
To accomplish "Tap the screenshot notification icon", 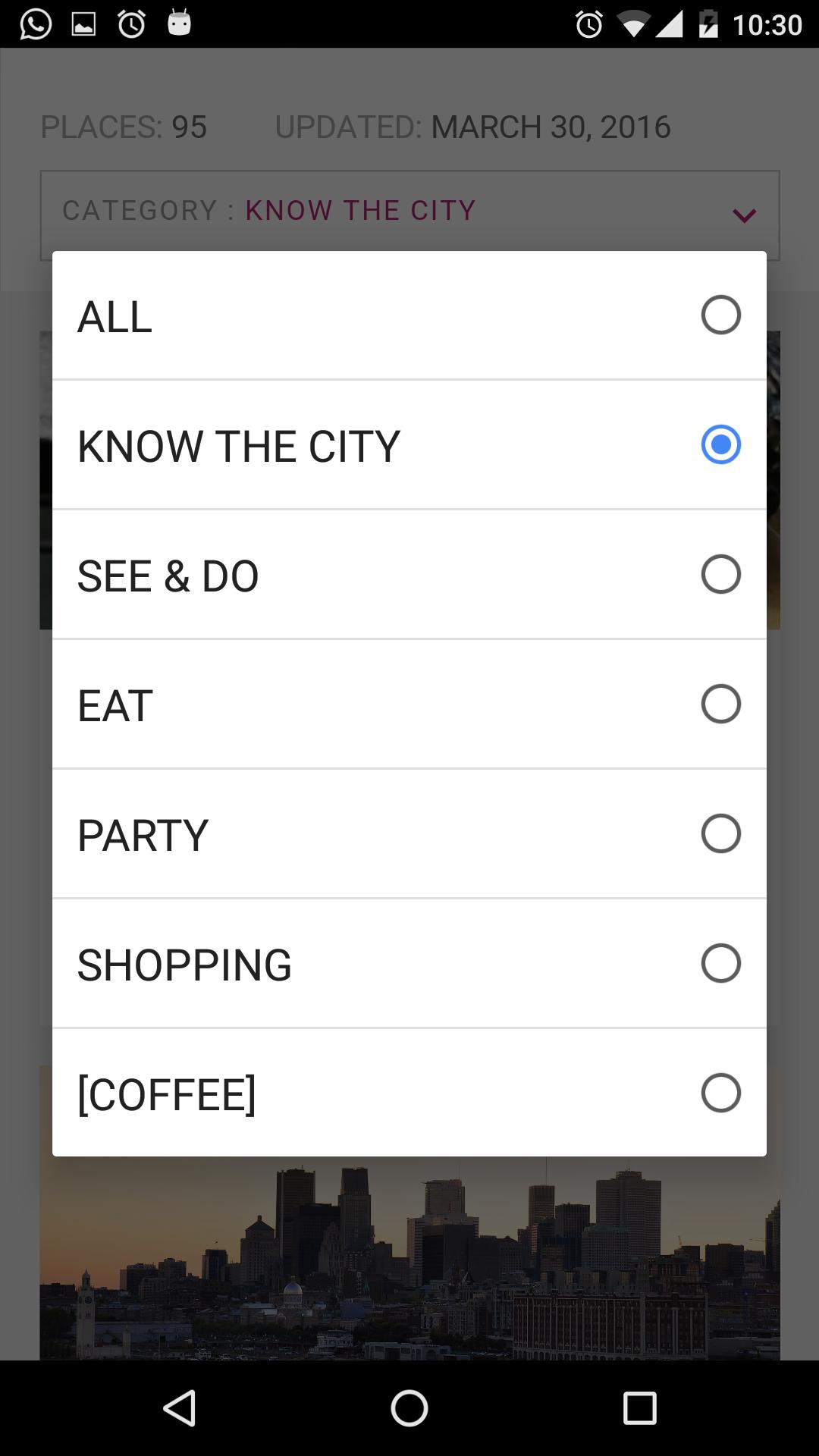I will pyautogui.click(x=82, y=23).
